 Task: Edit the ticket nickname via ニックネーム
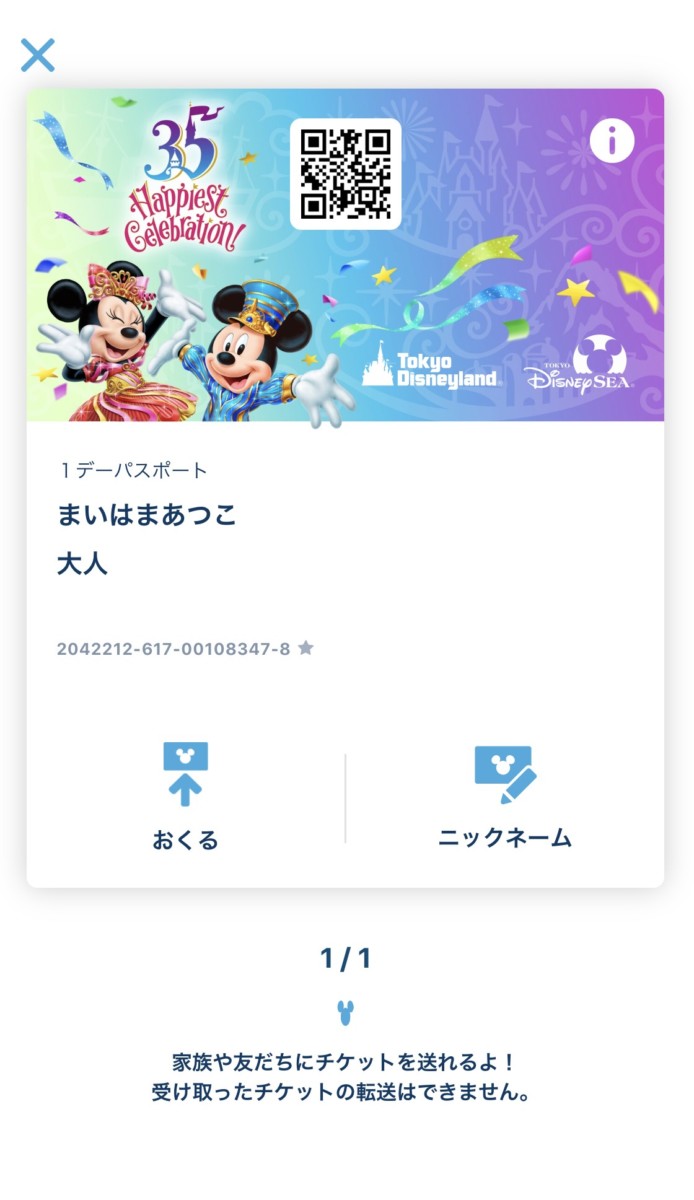point(505,797)
